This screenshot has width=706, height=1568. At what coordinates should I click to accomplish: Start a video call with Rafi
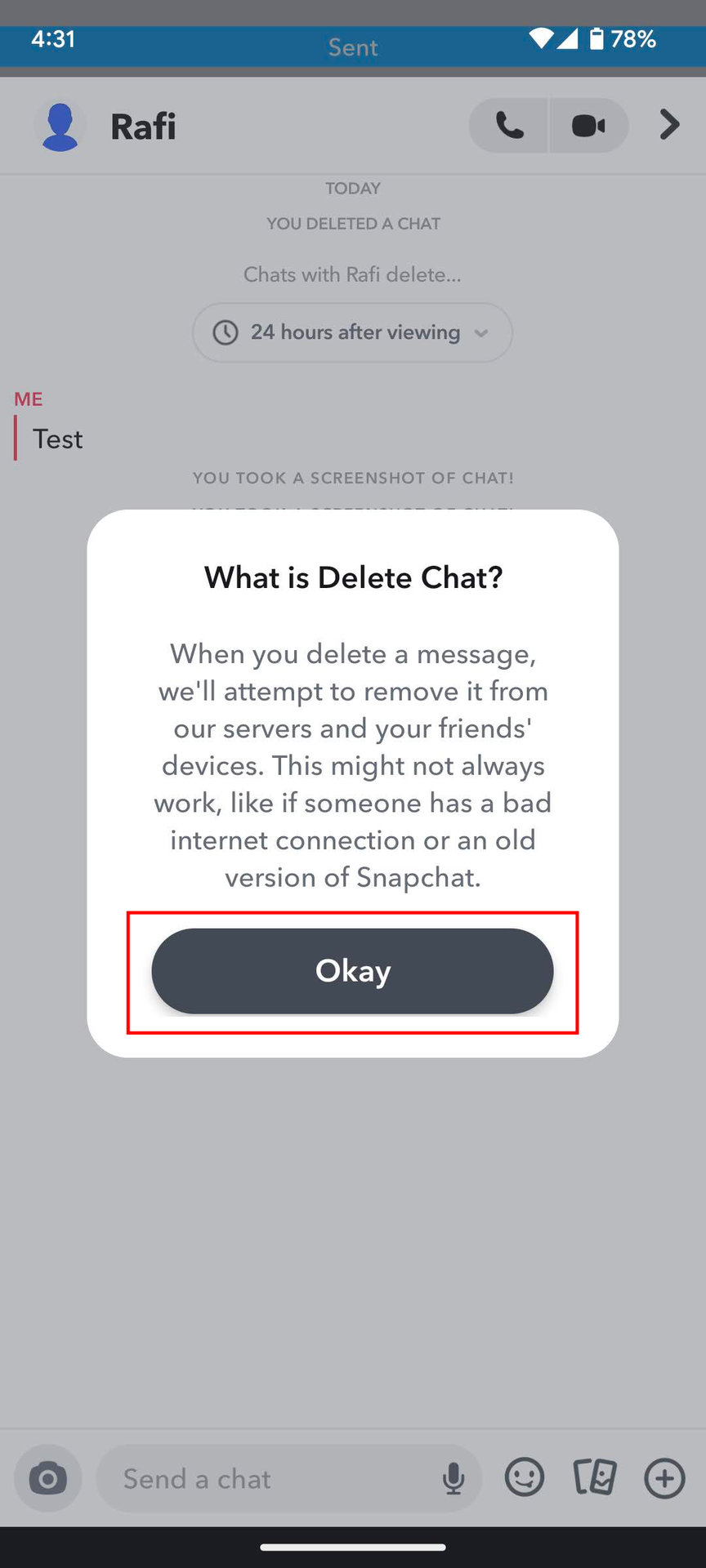click(x=588, y=126)
